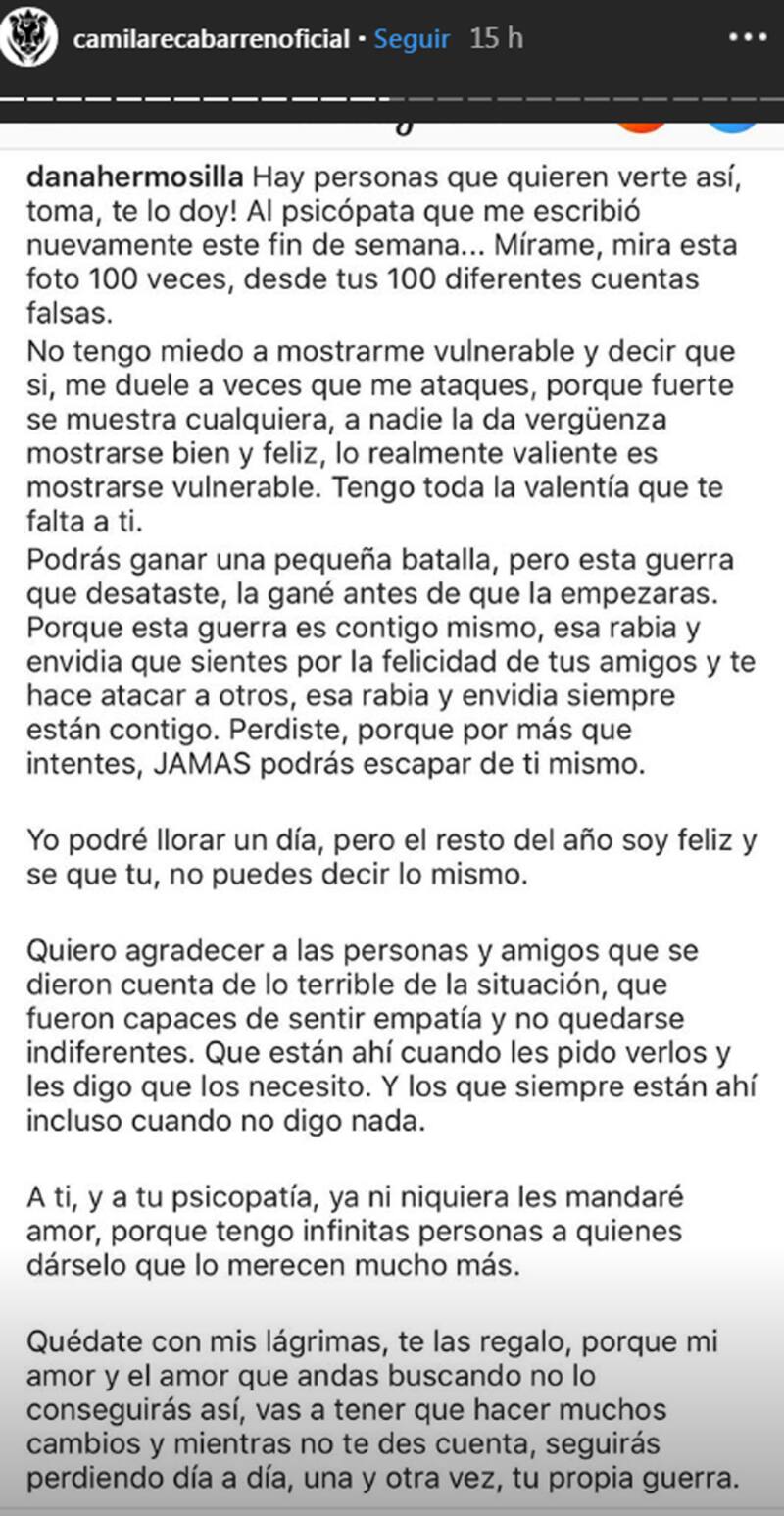Tap Seguir to follow this account
Image resolution: width=784 pixels, height=1516 pixels.
click(412, 39)
